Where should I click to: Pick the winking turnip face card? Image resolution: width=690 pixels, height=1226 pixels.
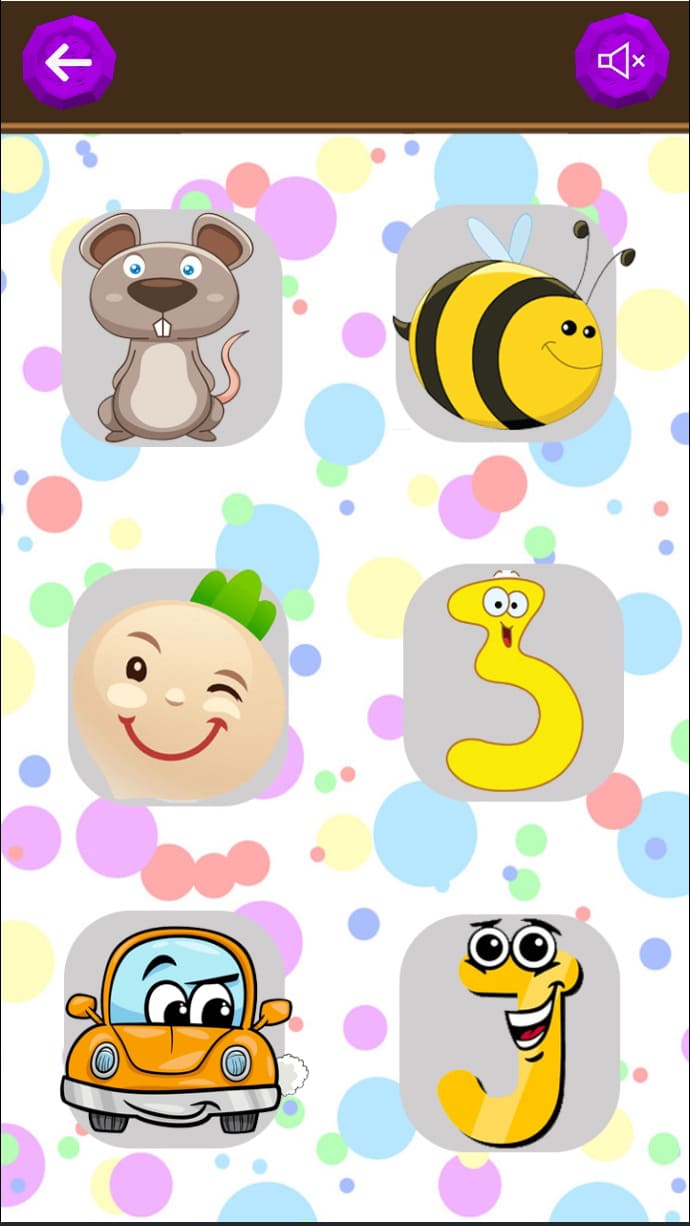pos(178,686)
